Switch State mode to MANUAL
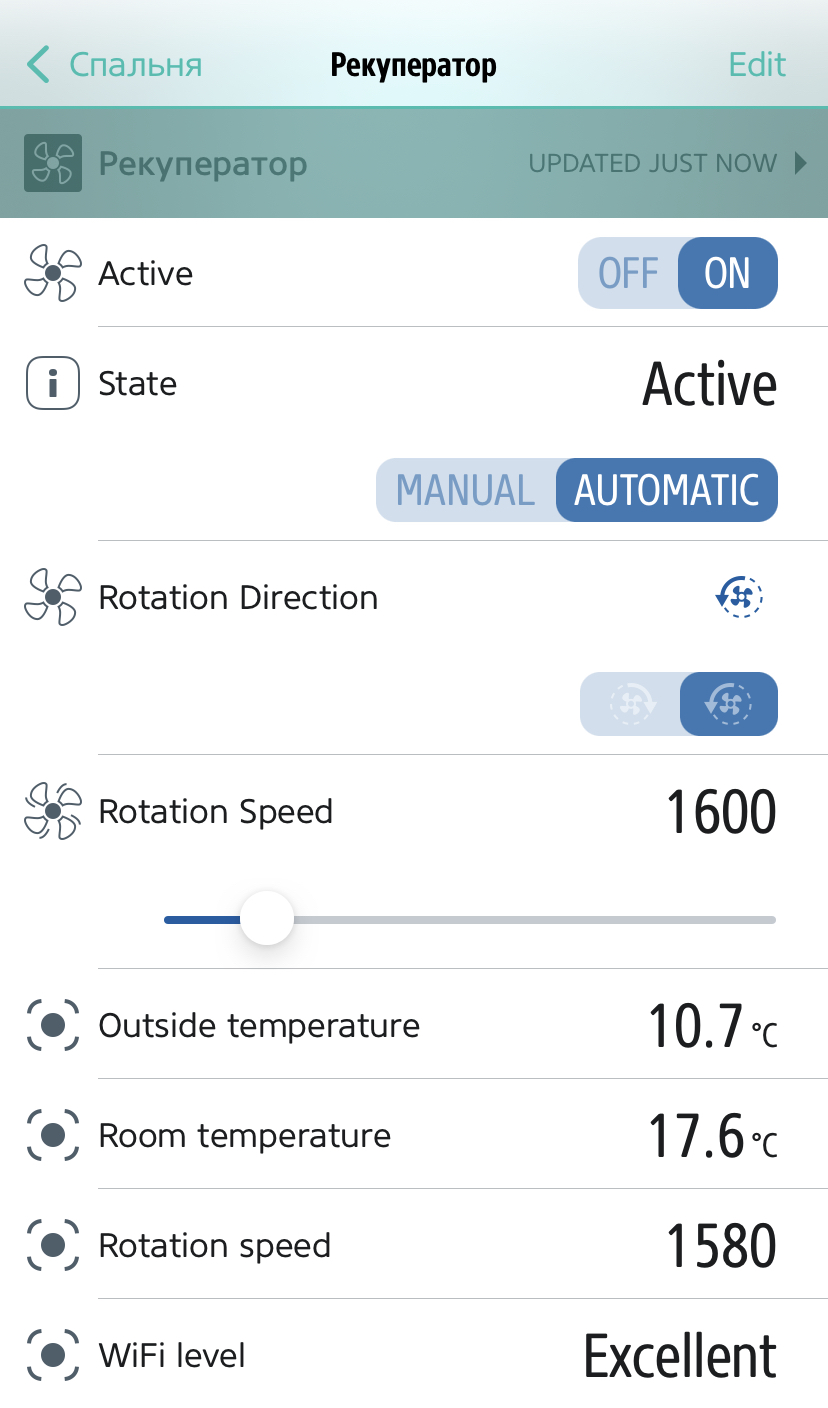Image resolution: width=828 pixels, height=1408 pixels. pos(466,490)
